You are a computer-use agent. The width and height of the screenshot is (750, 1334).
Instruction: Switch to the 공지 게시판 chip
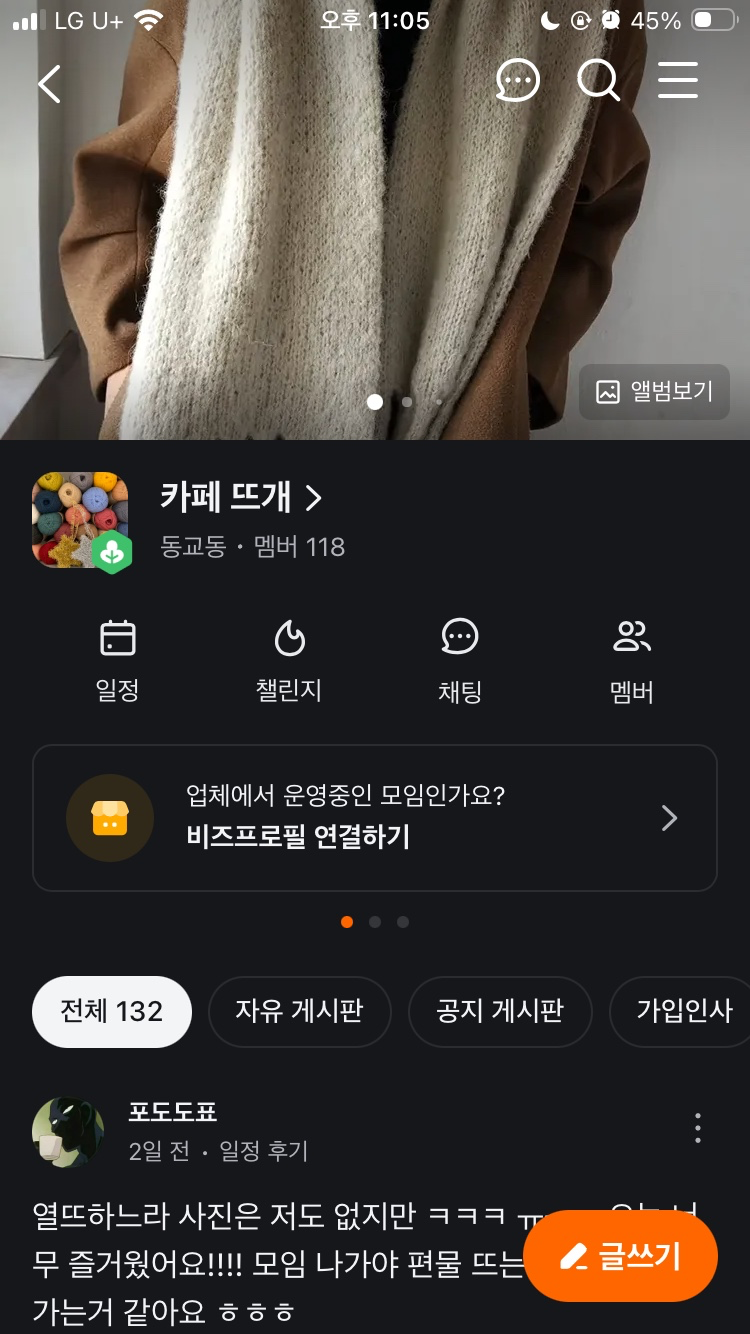click(500, 1011)
